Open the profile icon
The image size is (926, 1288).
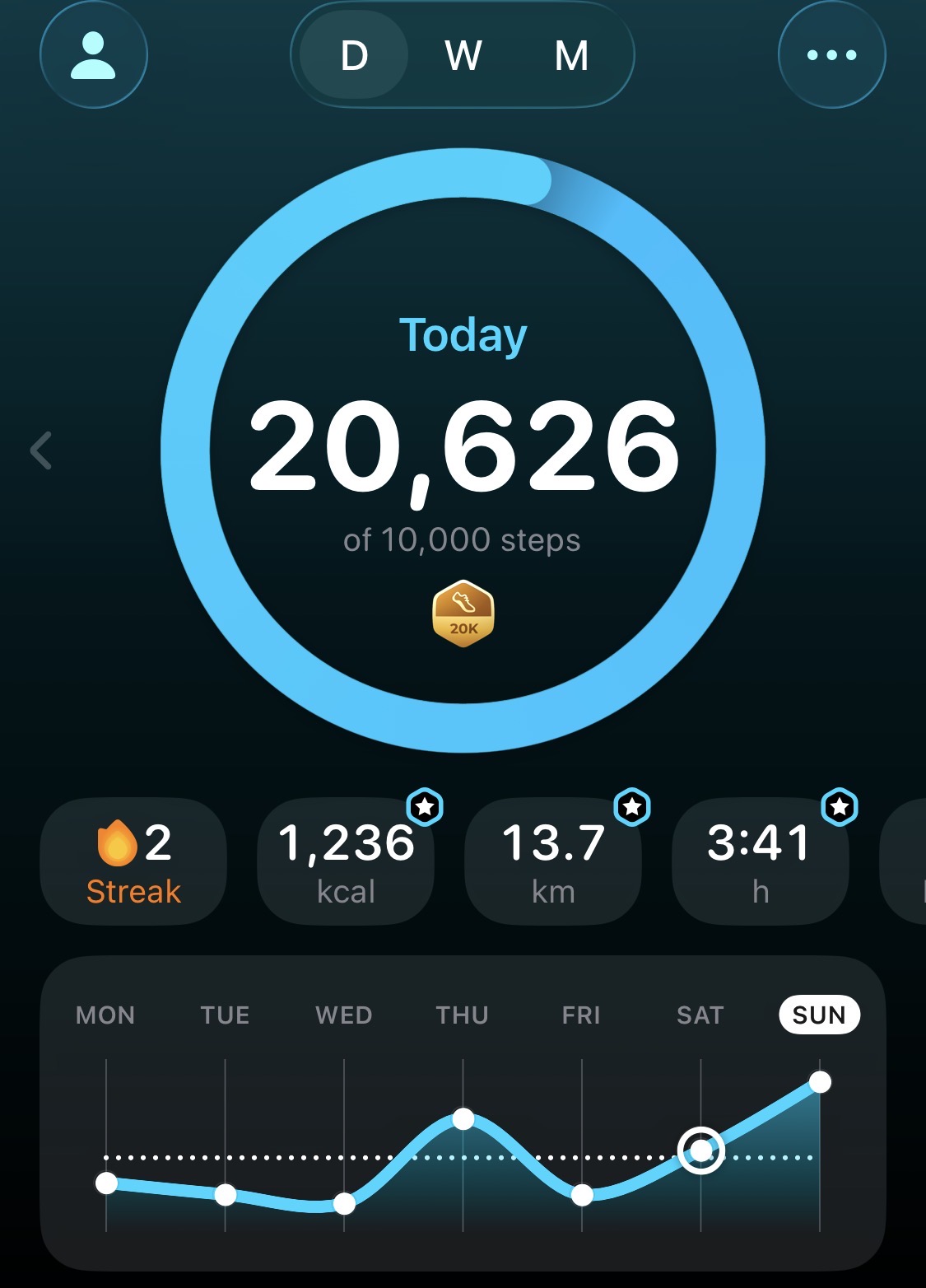(94, 54)
